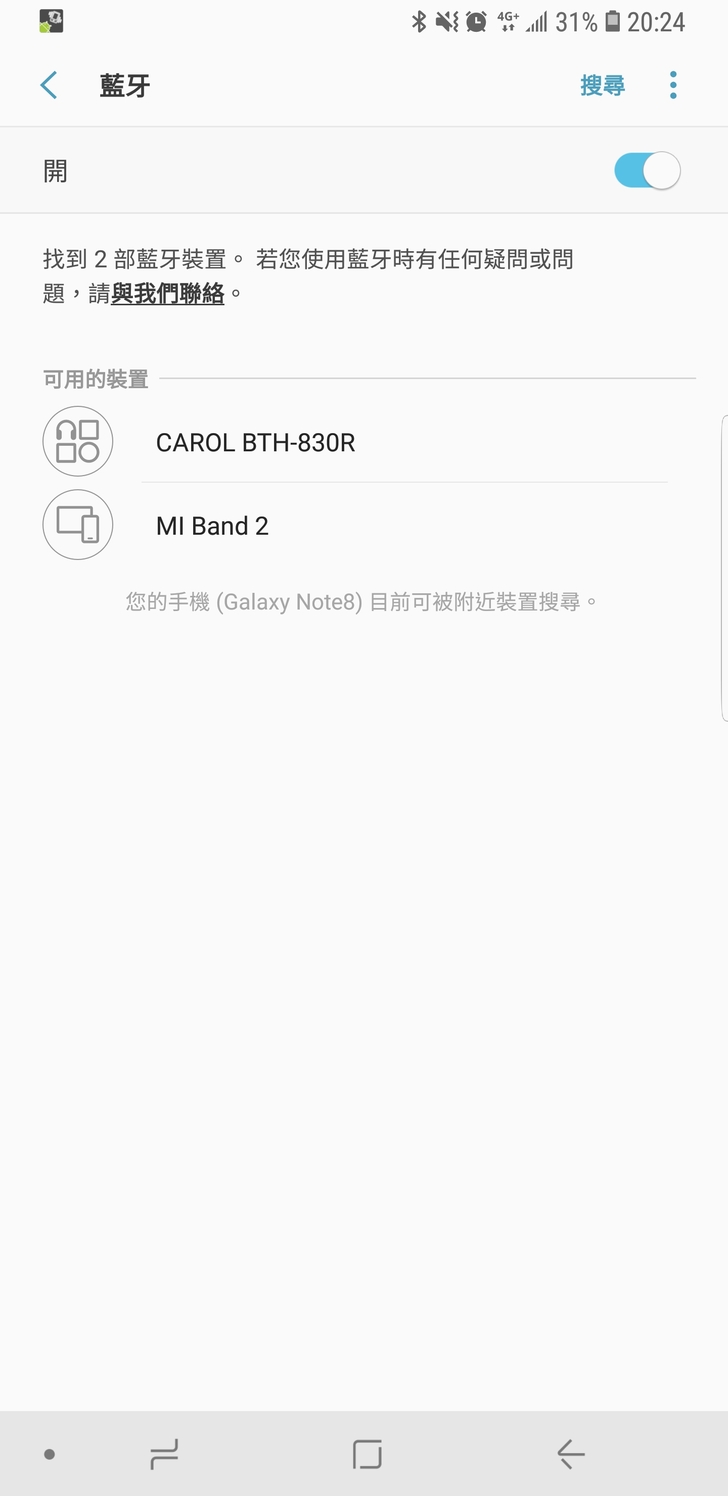Tap 搜尋 to scan for devices
Viewport: 728px width, 1496px height.
tap(602, 86)
